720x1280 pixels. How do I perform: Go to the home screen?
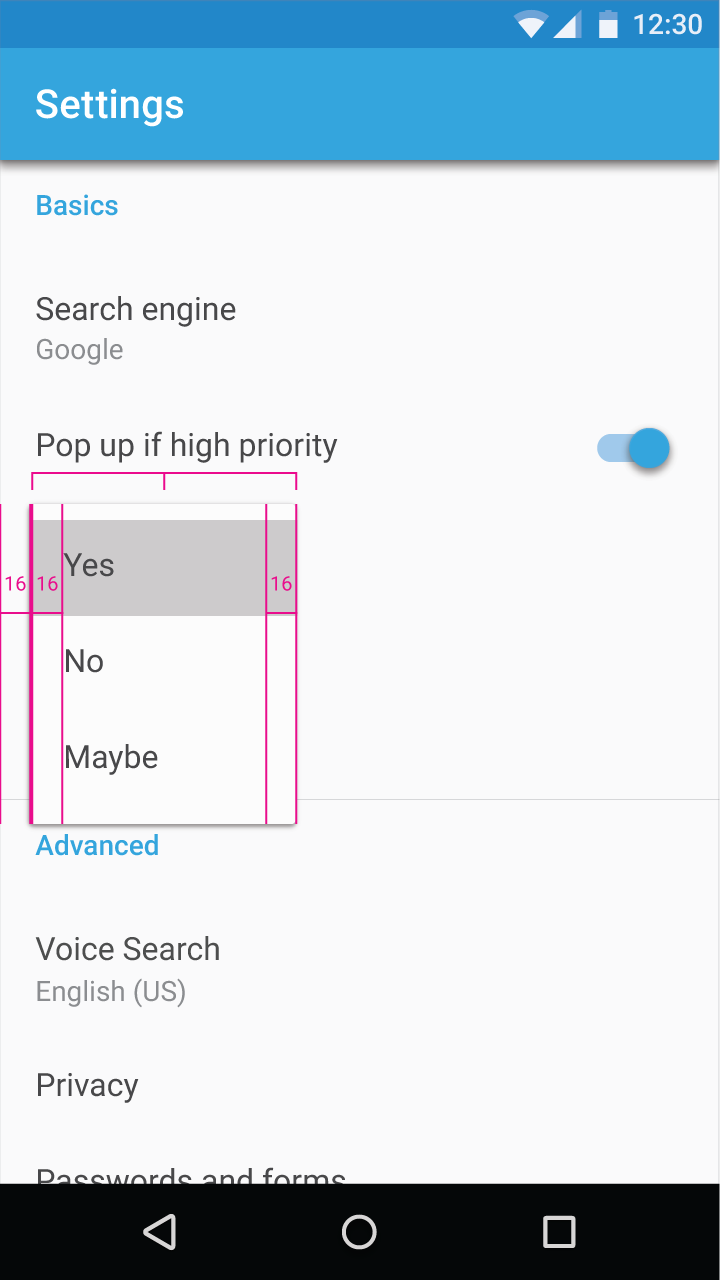(x=359, y=1232)
